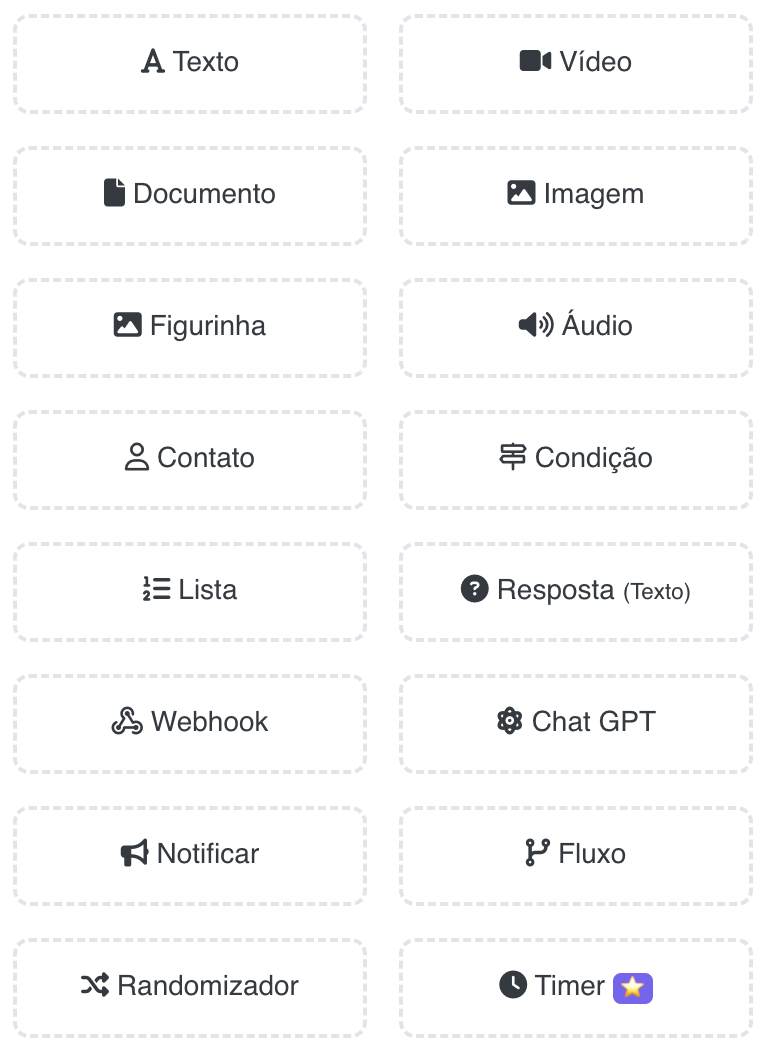The width and height of the screenshot is (764, 1054).
Task: Click the Condição branching icon
Action: [x=513, y=458]
